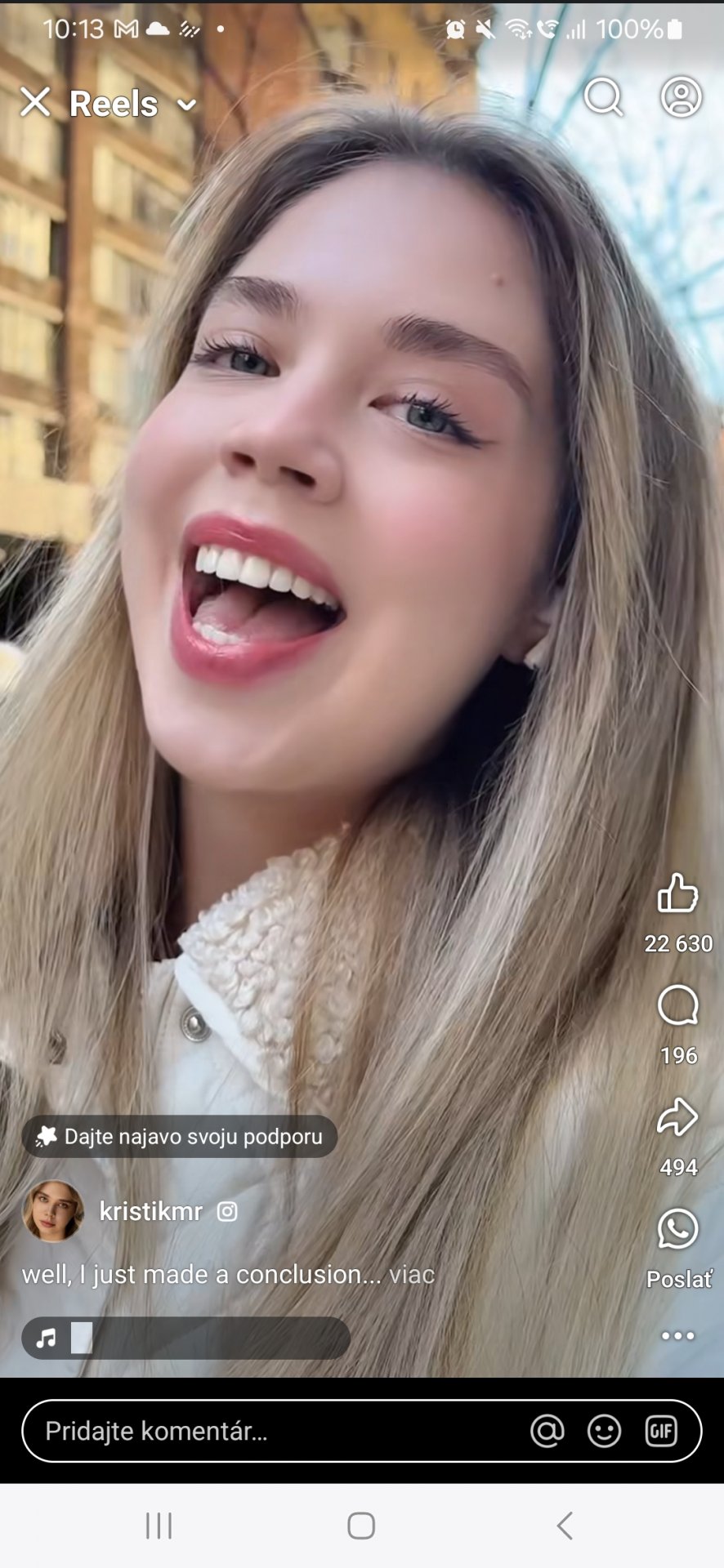Mention someone with the @ icon
This screenshot has height=1568, width=724.
(547, 1431)
